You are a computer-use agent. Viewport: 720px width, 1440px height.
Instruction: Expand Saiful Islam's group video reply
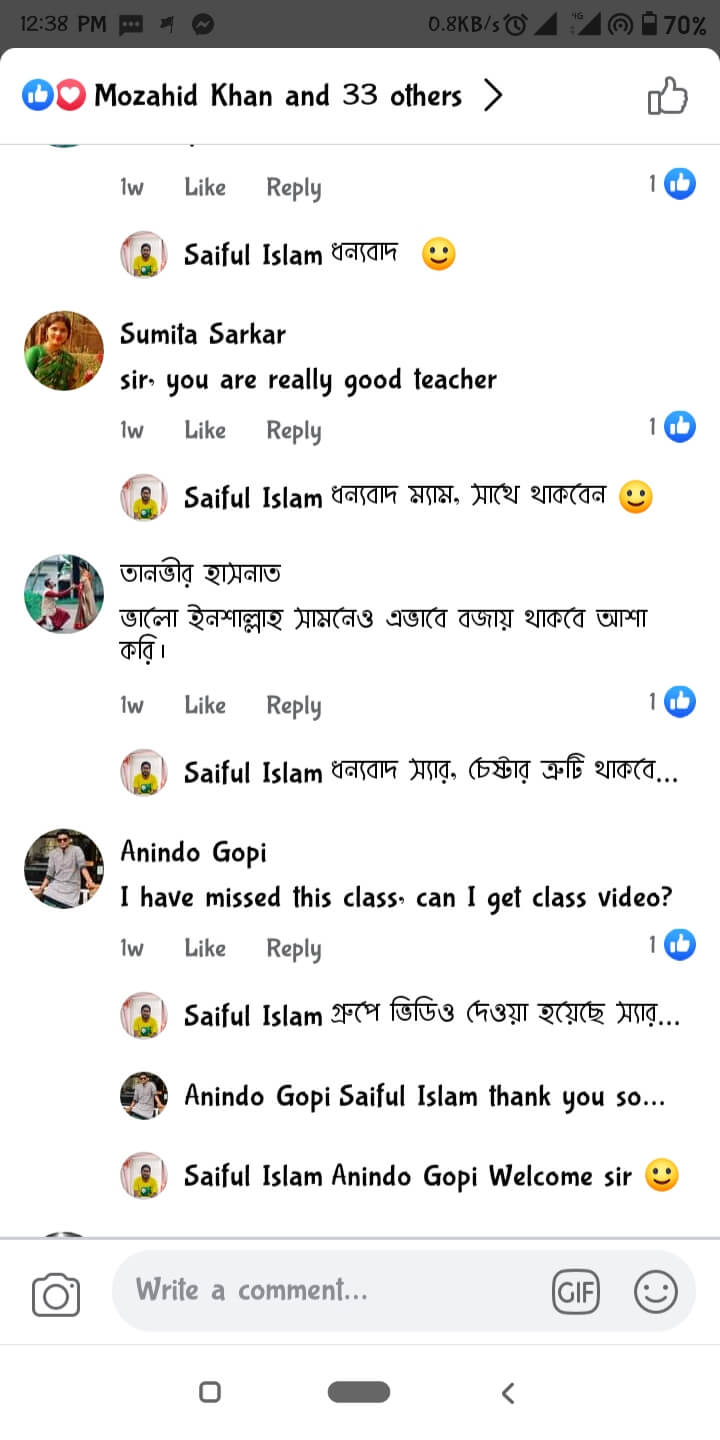[430, 1017]
